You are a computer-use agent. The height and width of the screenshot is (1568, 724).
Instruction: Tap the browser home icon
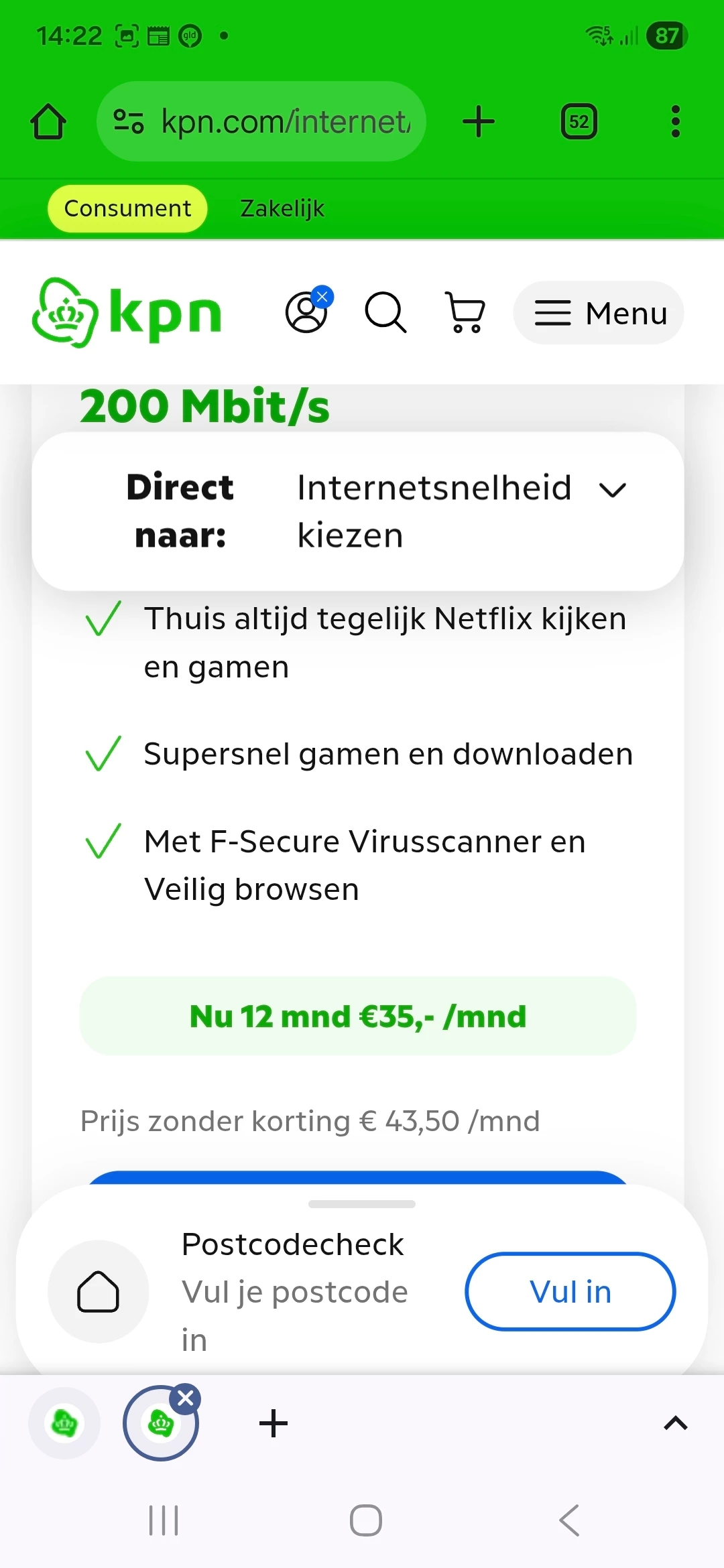click(48, 121)
